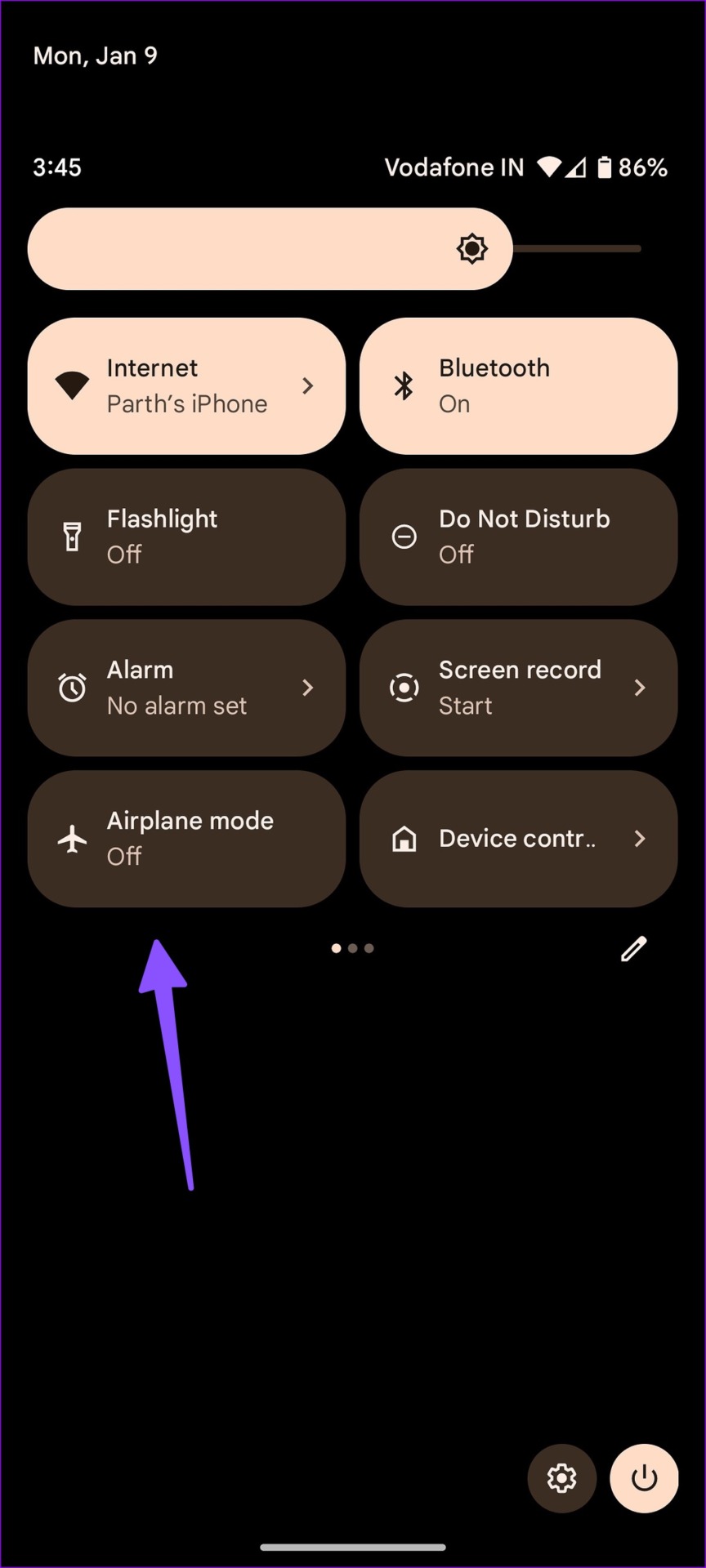Open Device controls
Screen dimensions: 706x1568
(x=518, y=839)
